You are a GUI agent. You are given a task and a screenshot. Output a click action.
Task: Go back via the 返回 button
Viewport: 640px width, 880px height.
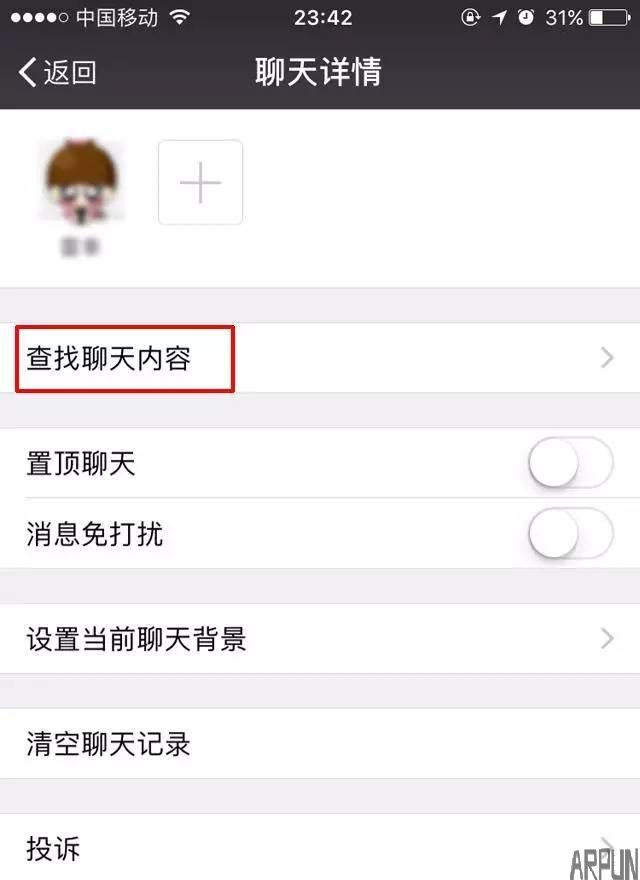coord(58,72)
